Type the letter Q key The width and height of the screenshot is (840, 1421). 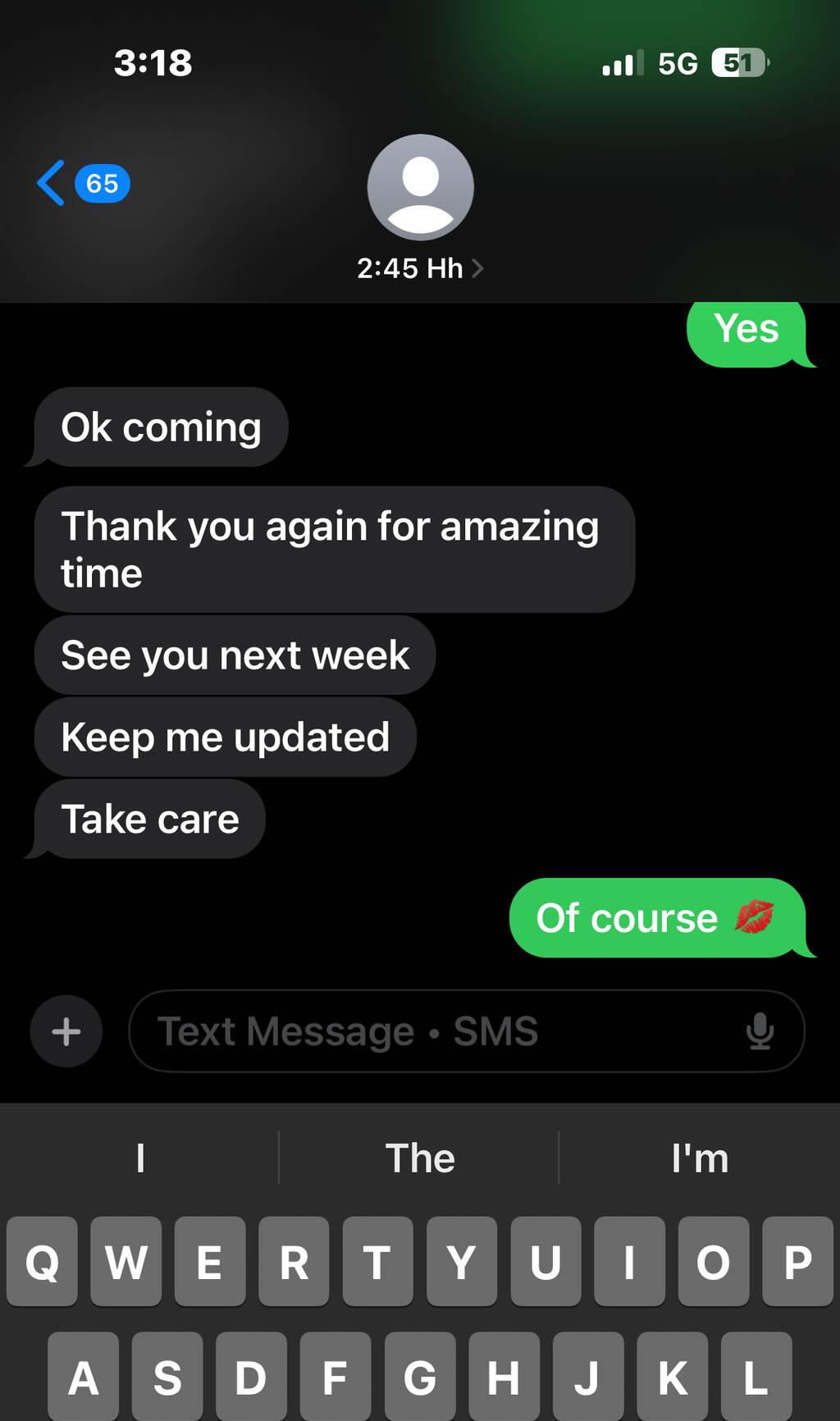[x=42, y=1262]
